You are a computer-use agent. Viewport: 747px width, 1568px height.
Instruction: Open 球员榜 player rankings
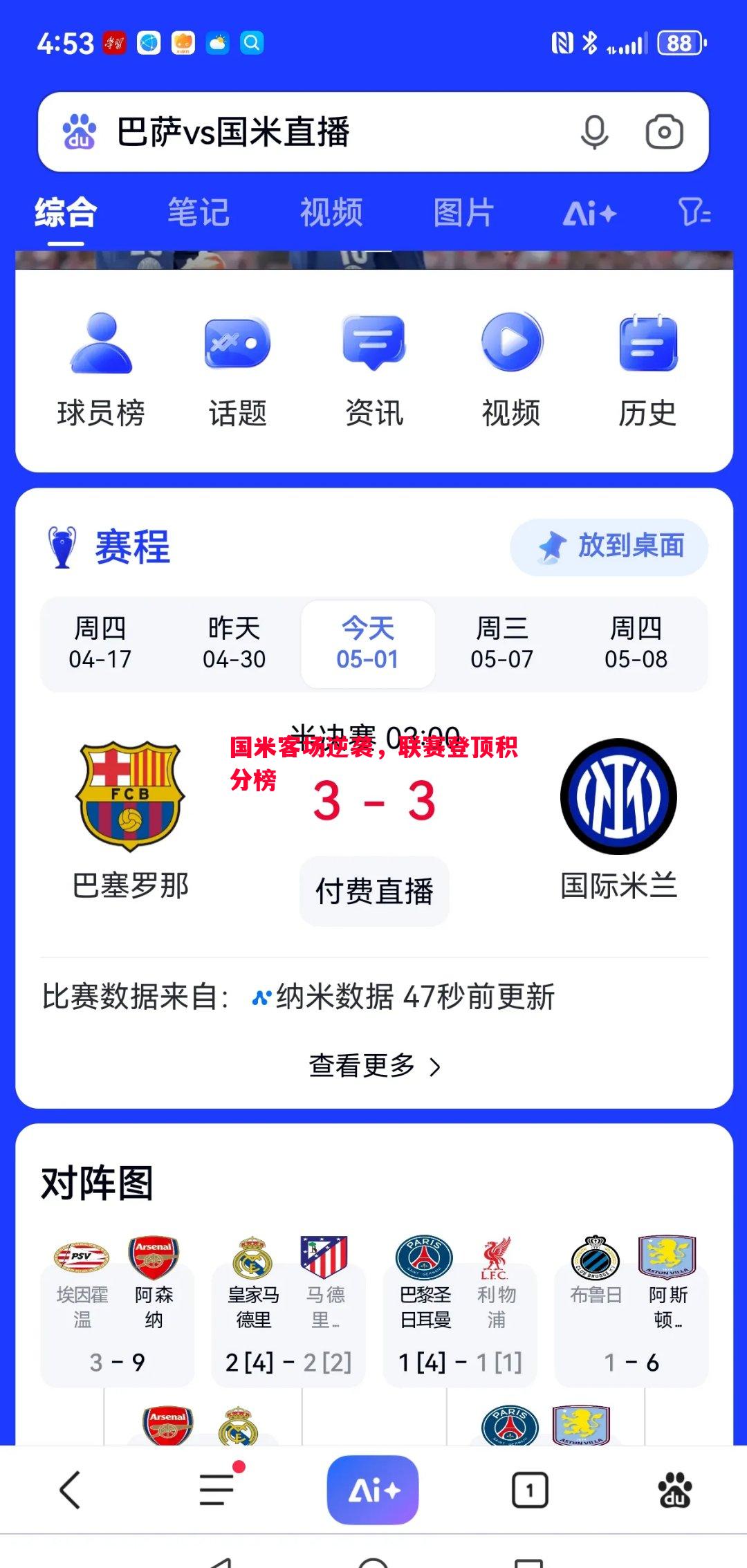(x=101, y=370)
